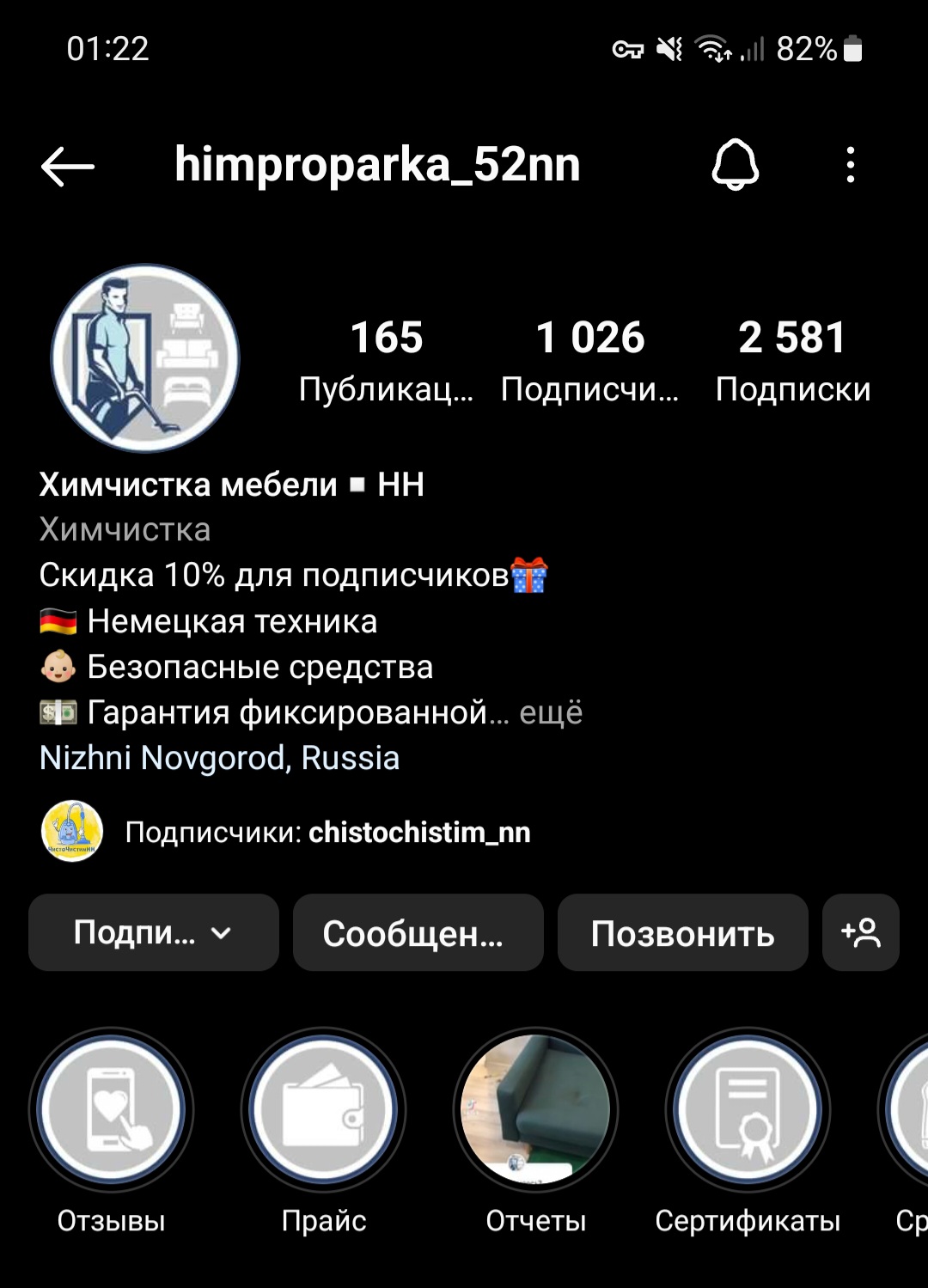Open the "Отзывы" story highlight

pos(112,1109)
